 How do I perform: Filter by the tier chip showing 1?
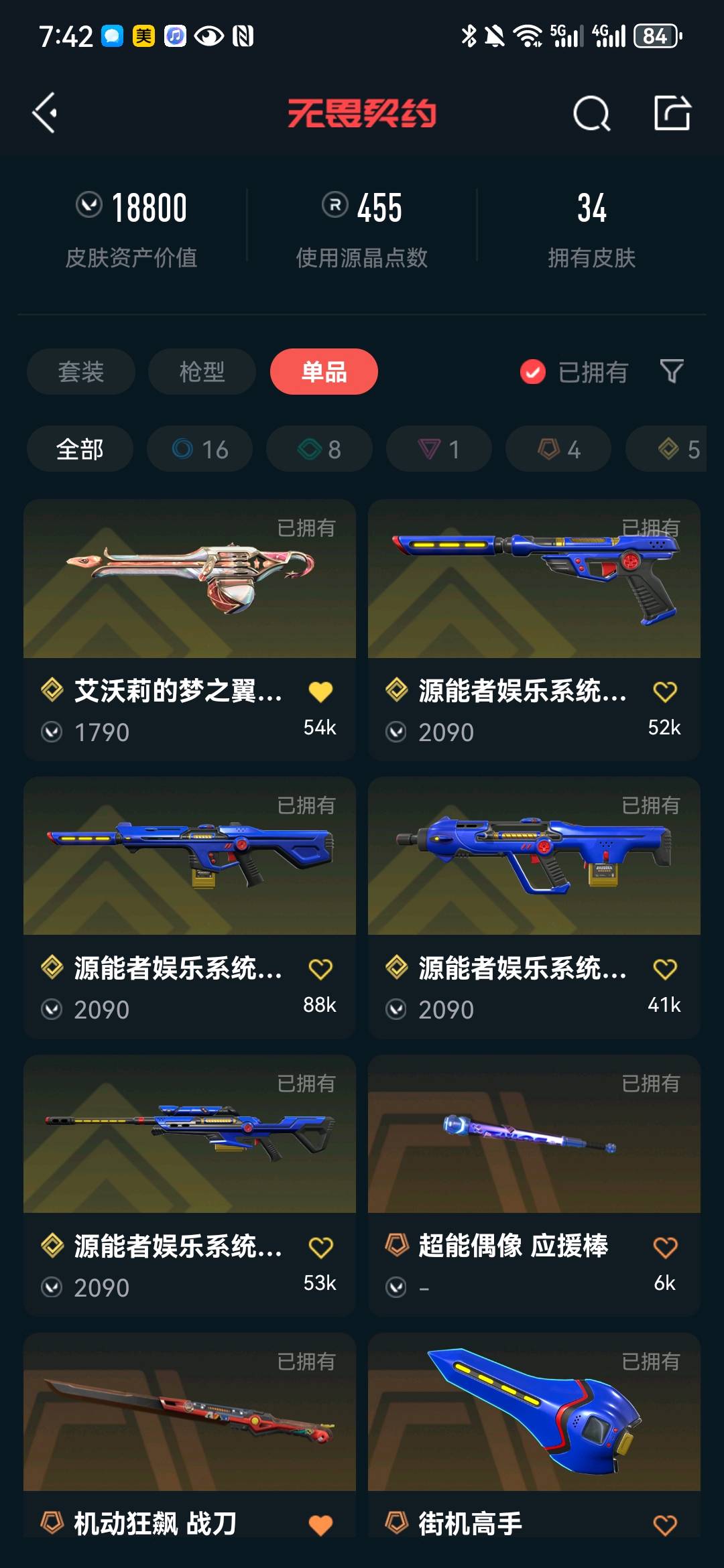coord(438,449)
